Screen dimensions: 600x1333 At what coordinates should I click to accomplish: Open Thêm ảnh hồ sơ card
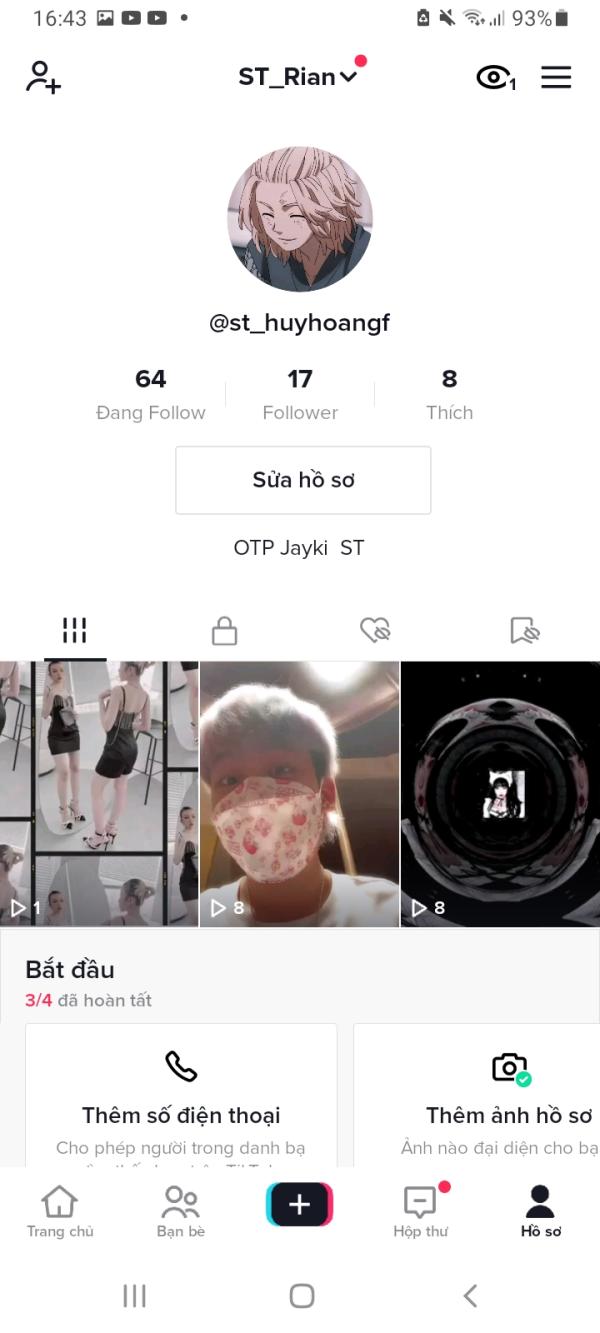[x=477, y=1095]
